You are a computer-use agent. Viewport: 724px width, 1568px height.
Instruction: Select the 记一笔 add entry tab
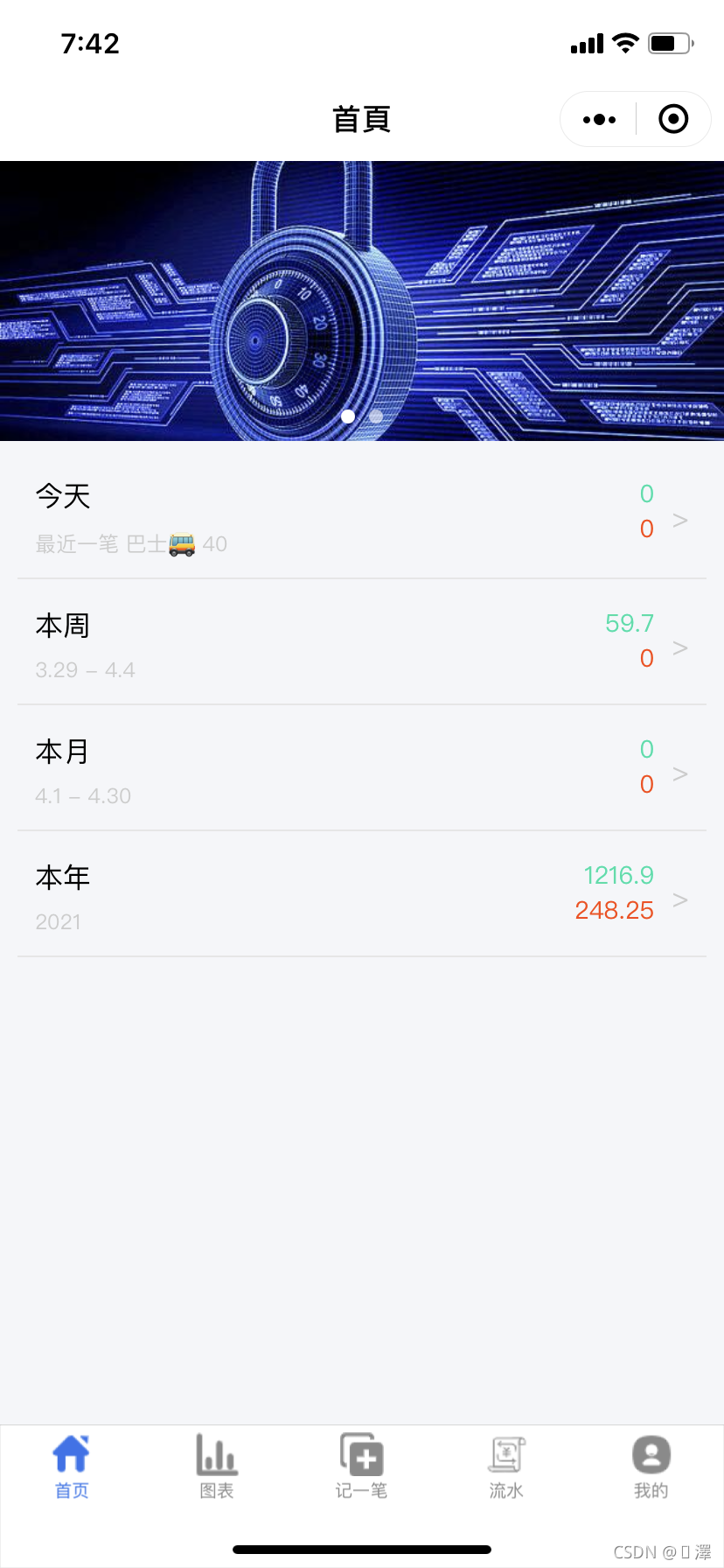coord(362,1466)
